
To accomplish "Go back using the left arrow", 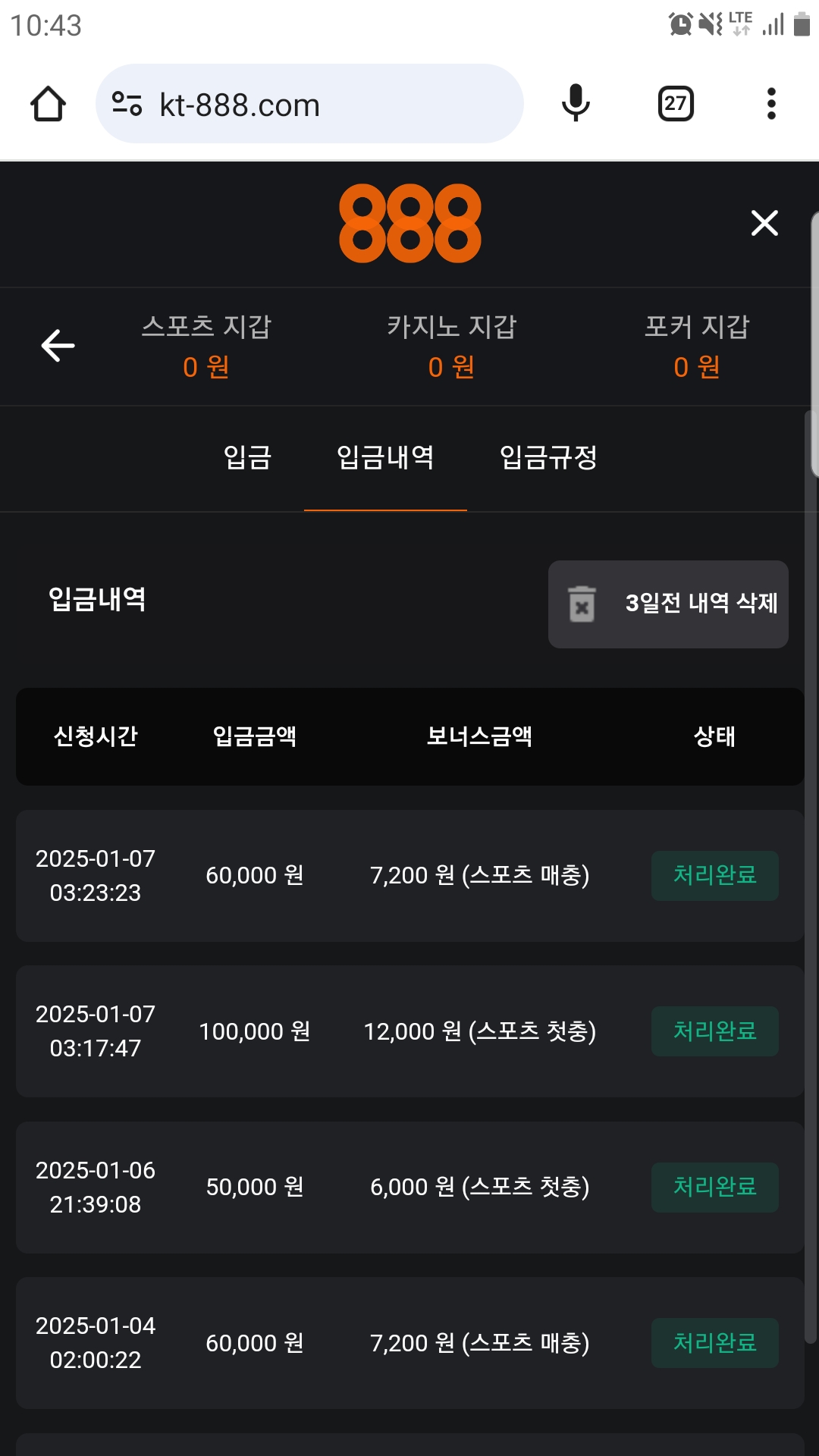I will [x=58, y=346].
